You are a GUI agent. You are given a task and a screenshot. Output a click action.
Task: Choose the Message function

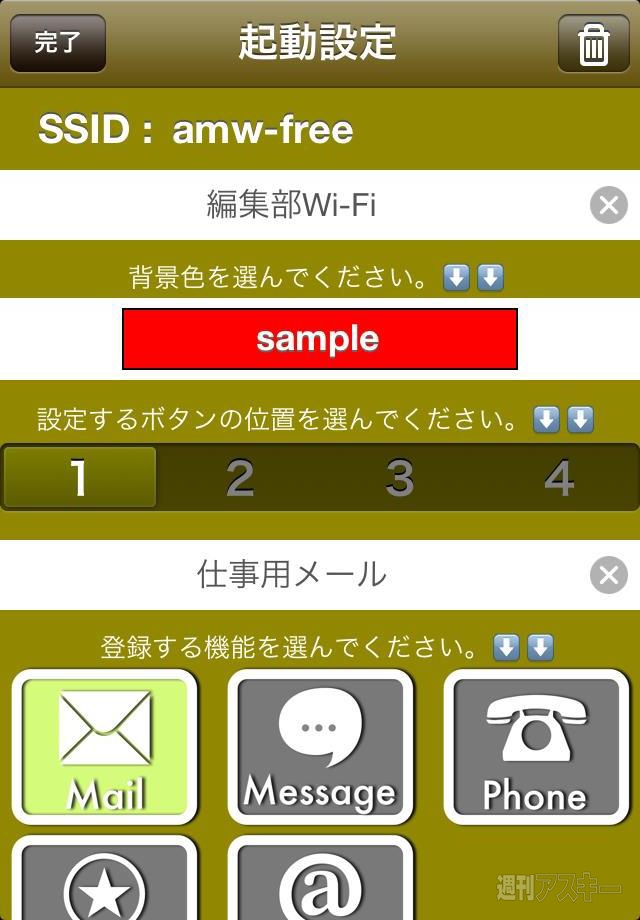pyautogui.click(x=320, y=747)
